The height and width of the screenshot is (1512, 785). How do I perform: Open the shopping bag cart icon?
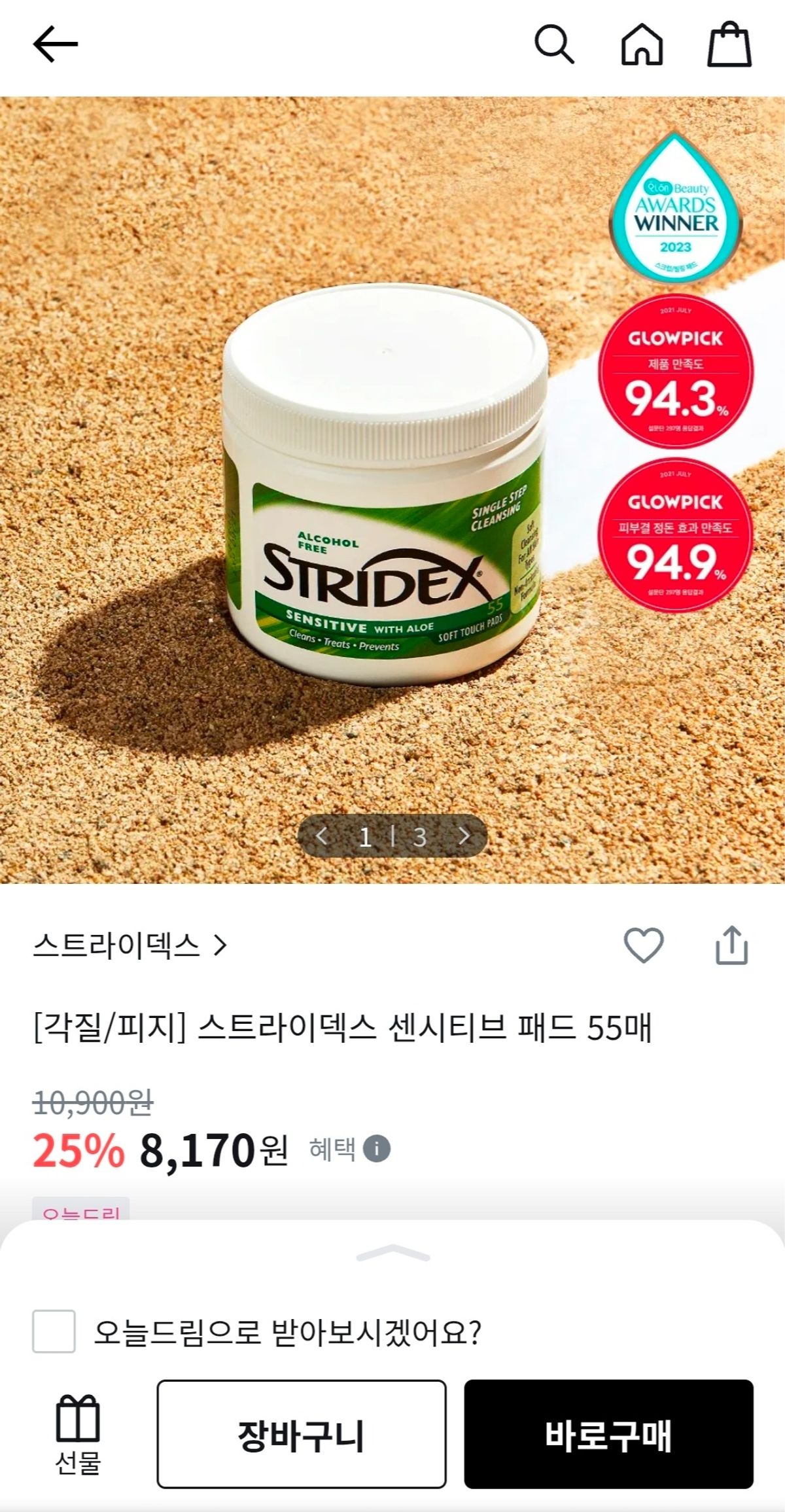click(x=729, y=44)
